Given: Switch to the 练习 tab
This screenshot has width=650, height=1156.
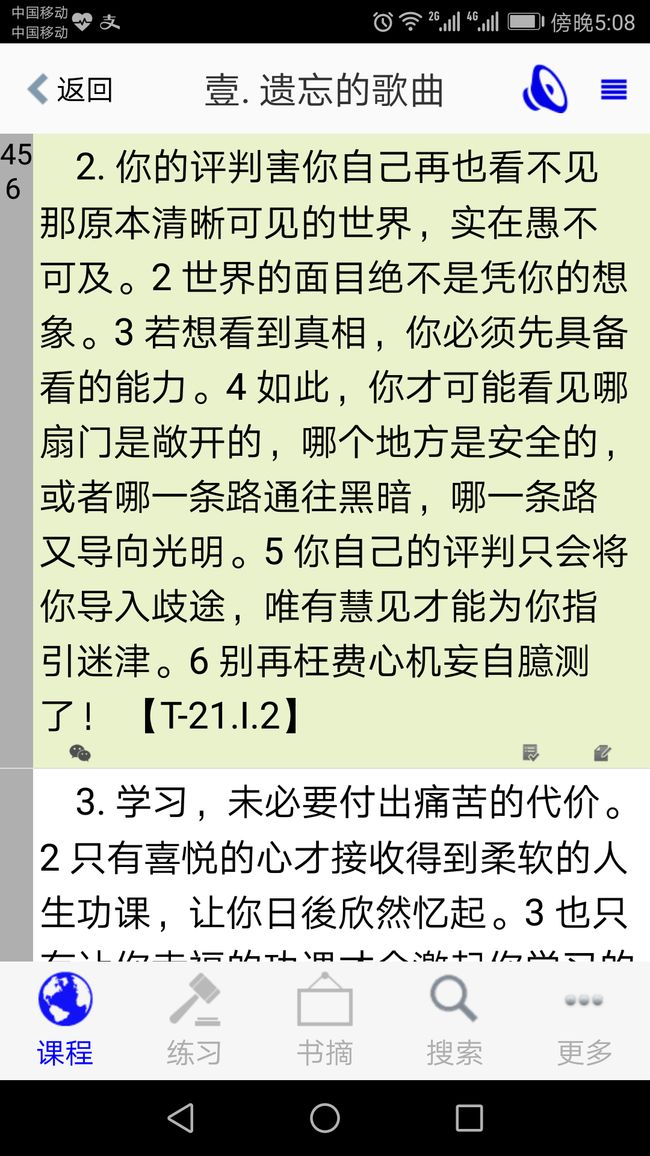Looking at the screenshot, I should 195,1020.
